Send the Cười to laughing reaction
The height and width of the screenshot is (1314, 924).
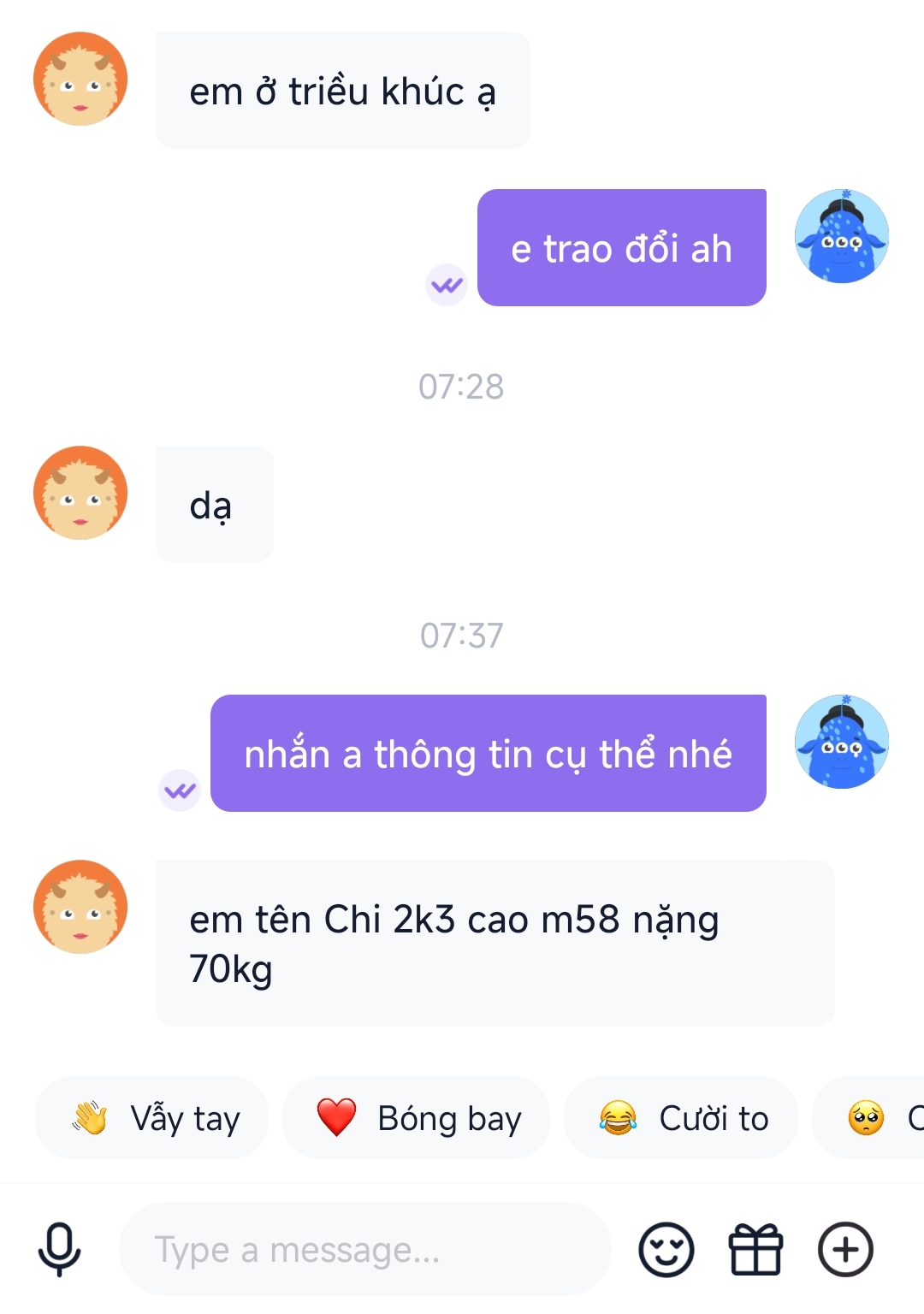pyautogui.click(x=681, y=1118)
